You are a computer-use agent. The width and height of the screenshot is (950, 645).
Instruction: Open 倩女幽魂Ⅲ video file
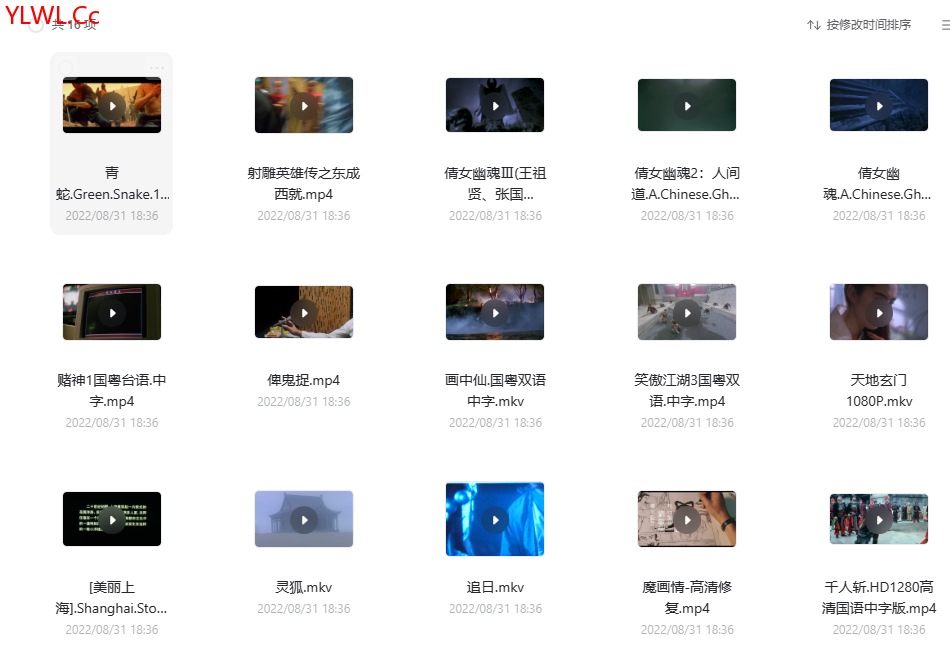point(495,105)
